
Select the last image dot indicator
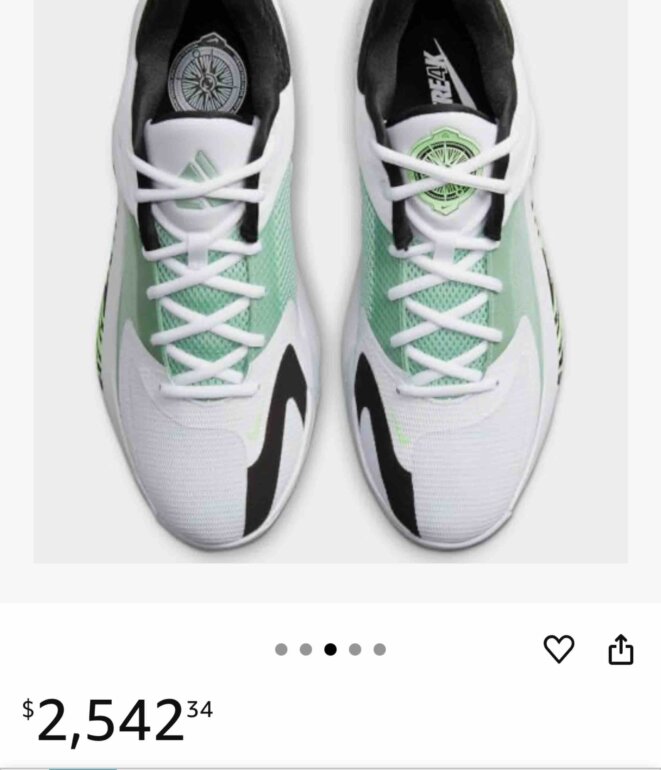tap(380, 649)
